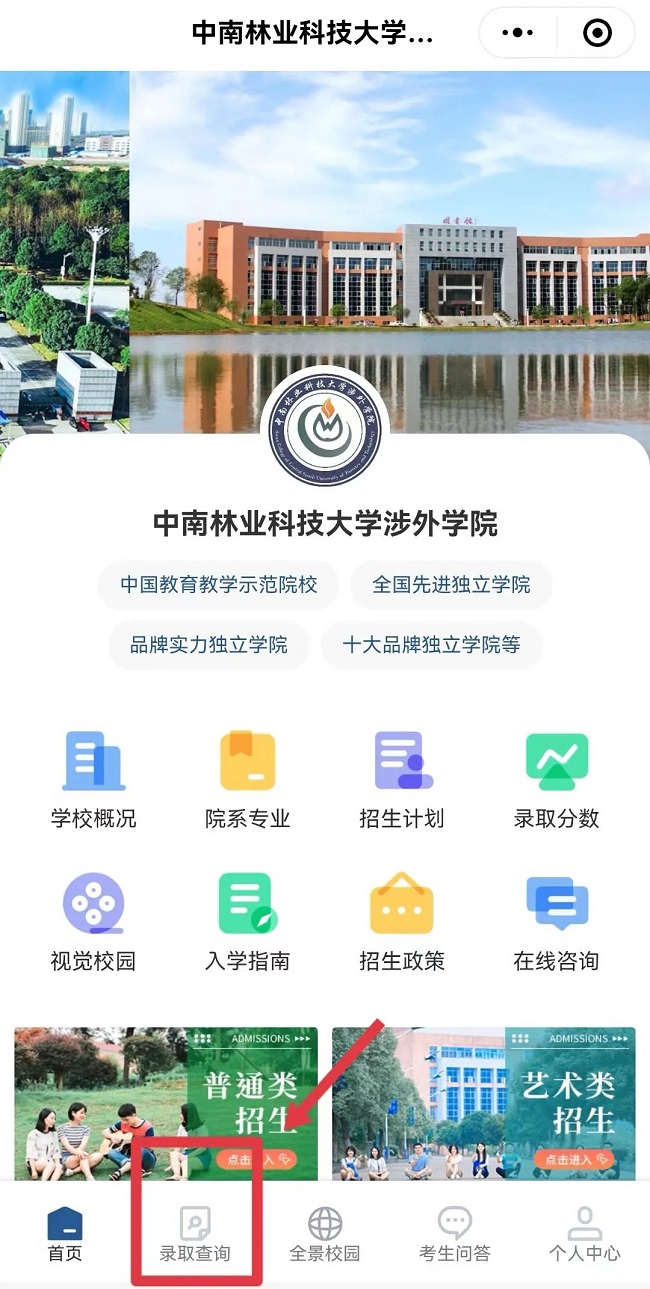View 招生政策 admissions policy

[x=402, y=922]
